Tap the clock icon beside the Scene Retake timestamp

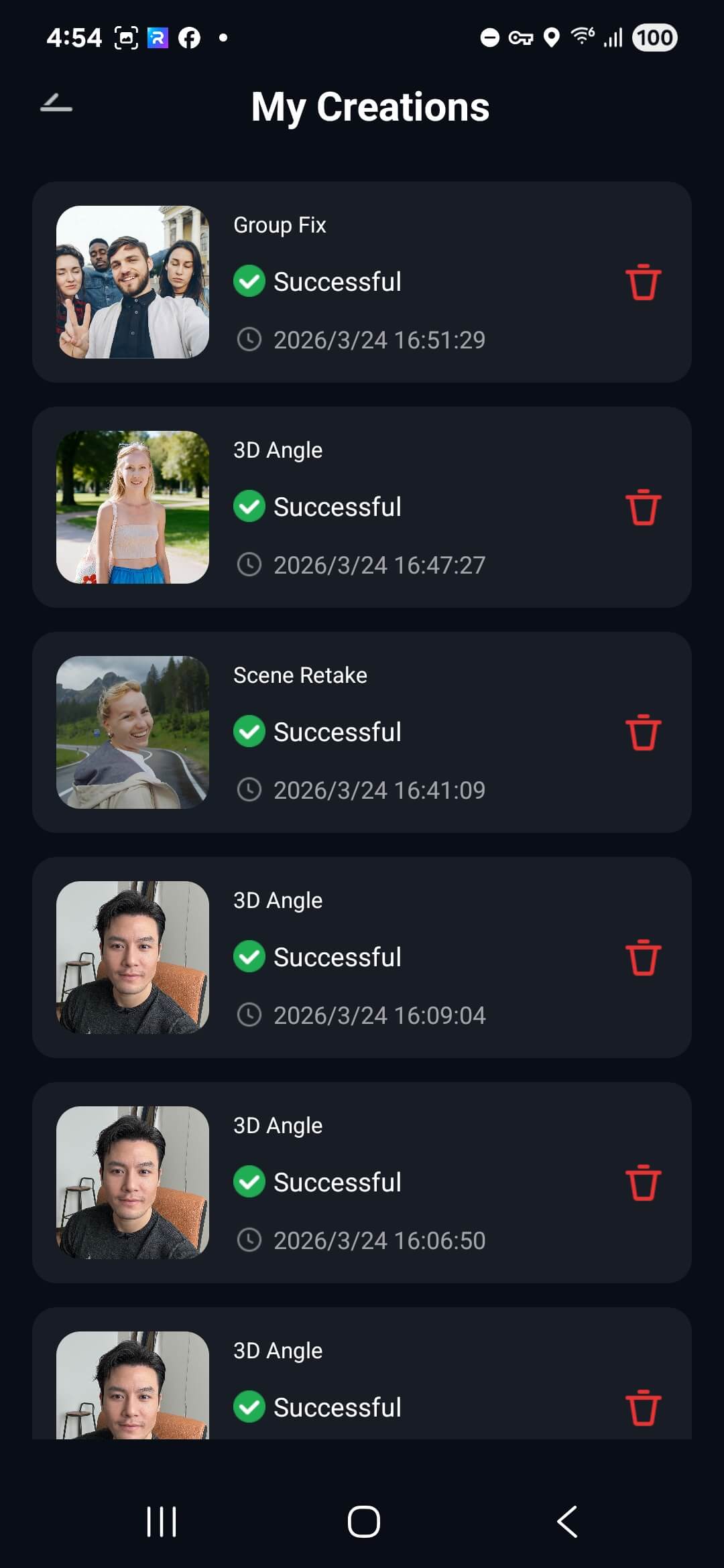(249, 790)
